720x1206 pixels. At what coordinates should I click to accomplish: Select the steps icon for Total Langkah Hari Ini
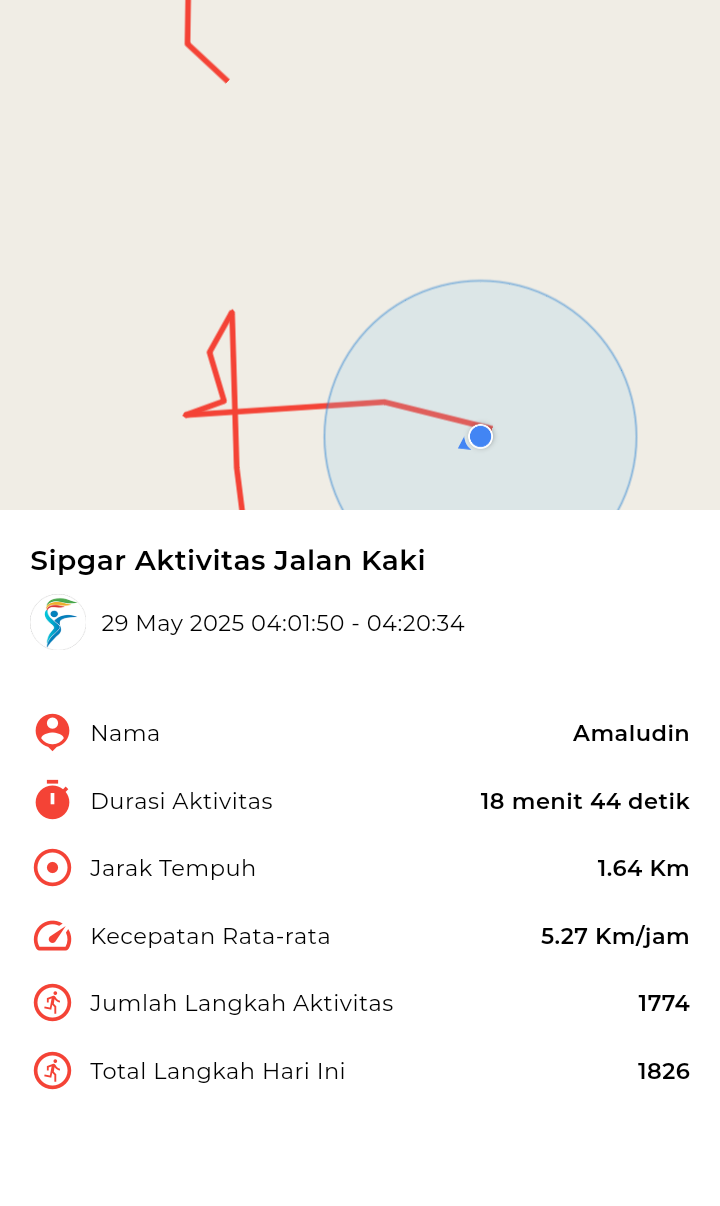pos(51,1070)
